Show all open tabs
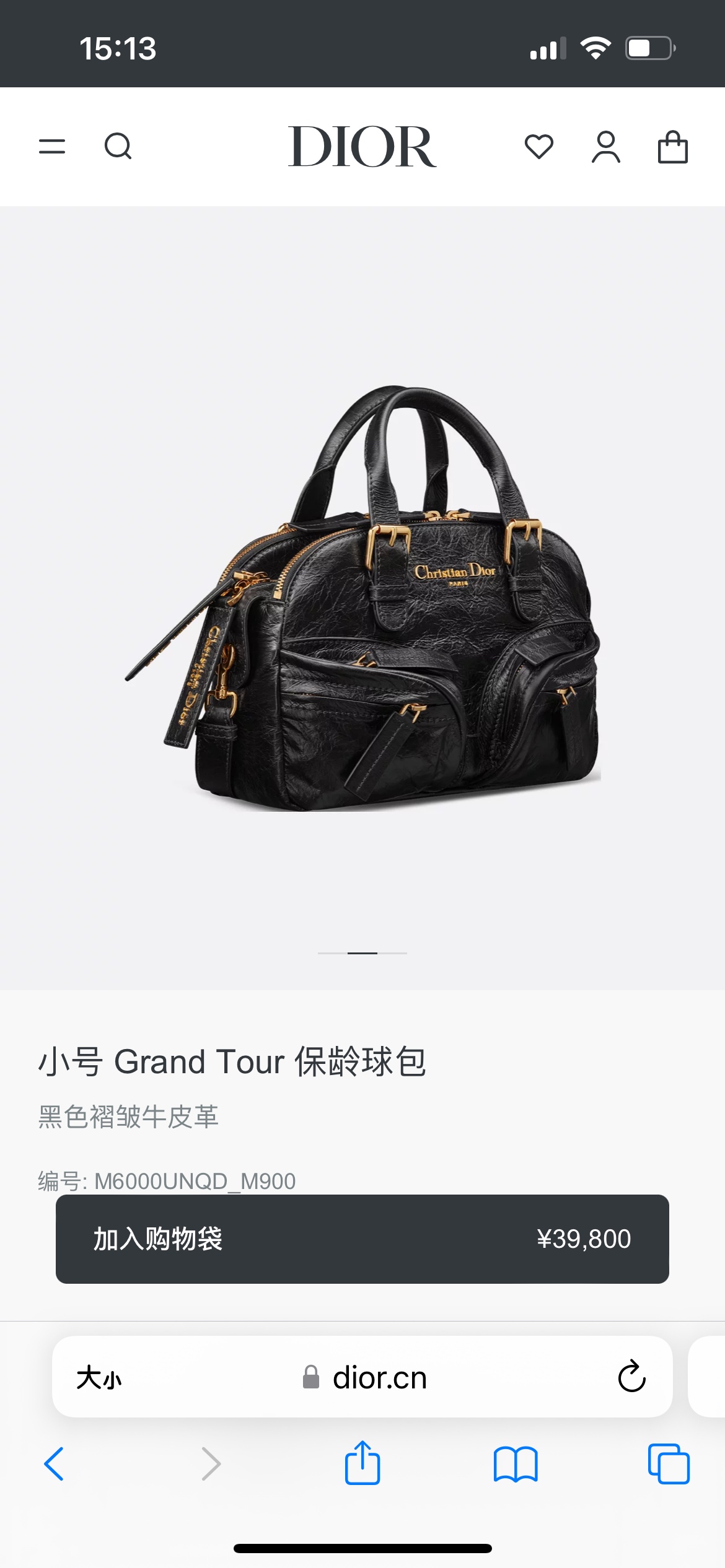The width and height of the screenshot is (725, 1568). click(x=669, y=1463)
